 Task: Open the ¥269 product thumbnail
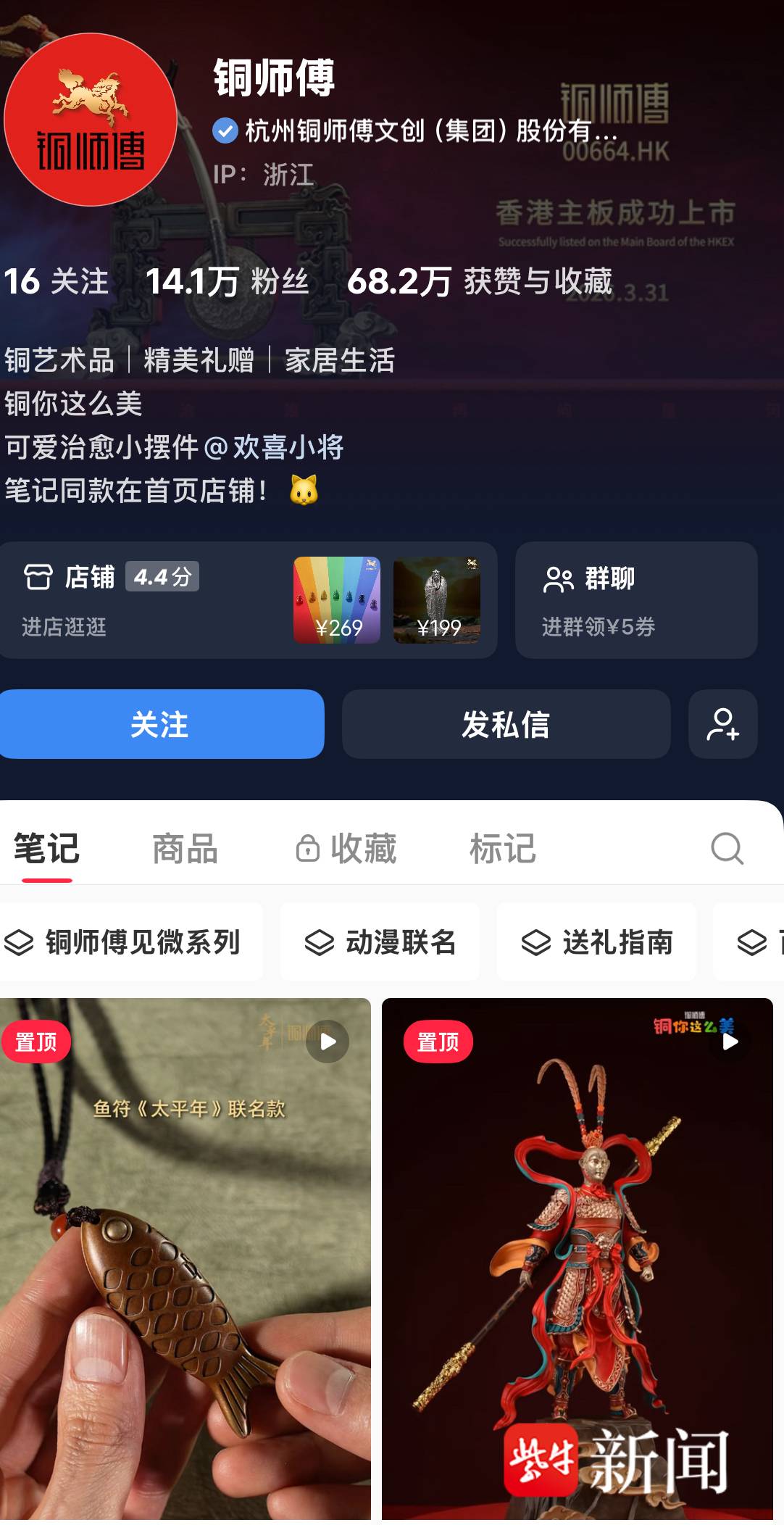[x=337, y=600]
